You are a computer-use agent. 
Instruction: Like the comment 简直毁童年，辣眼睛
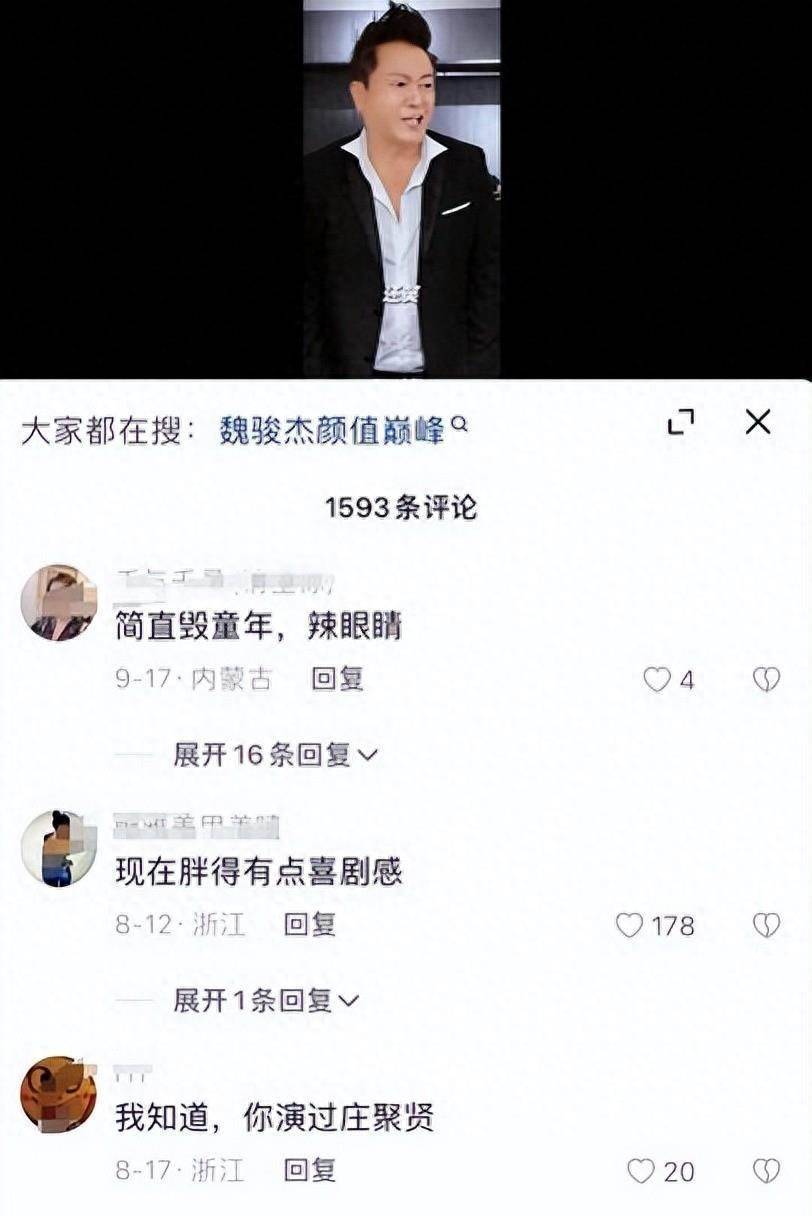tap(657, 680)
